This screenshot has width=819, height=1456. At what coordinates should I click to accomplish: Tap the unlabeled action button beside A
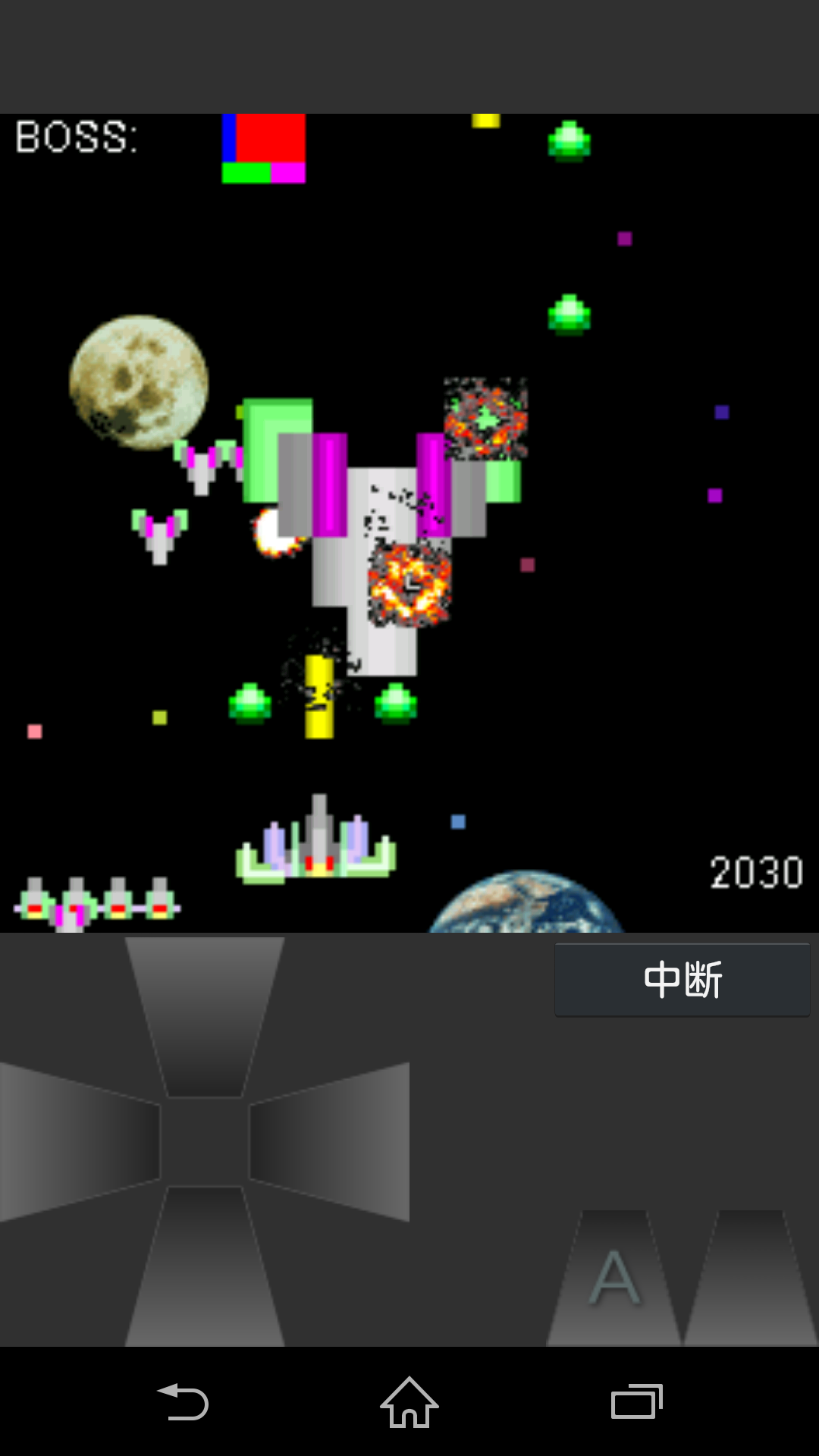click(x=751, y=1278)
